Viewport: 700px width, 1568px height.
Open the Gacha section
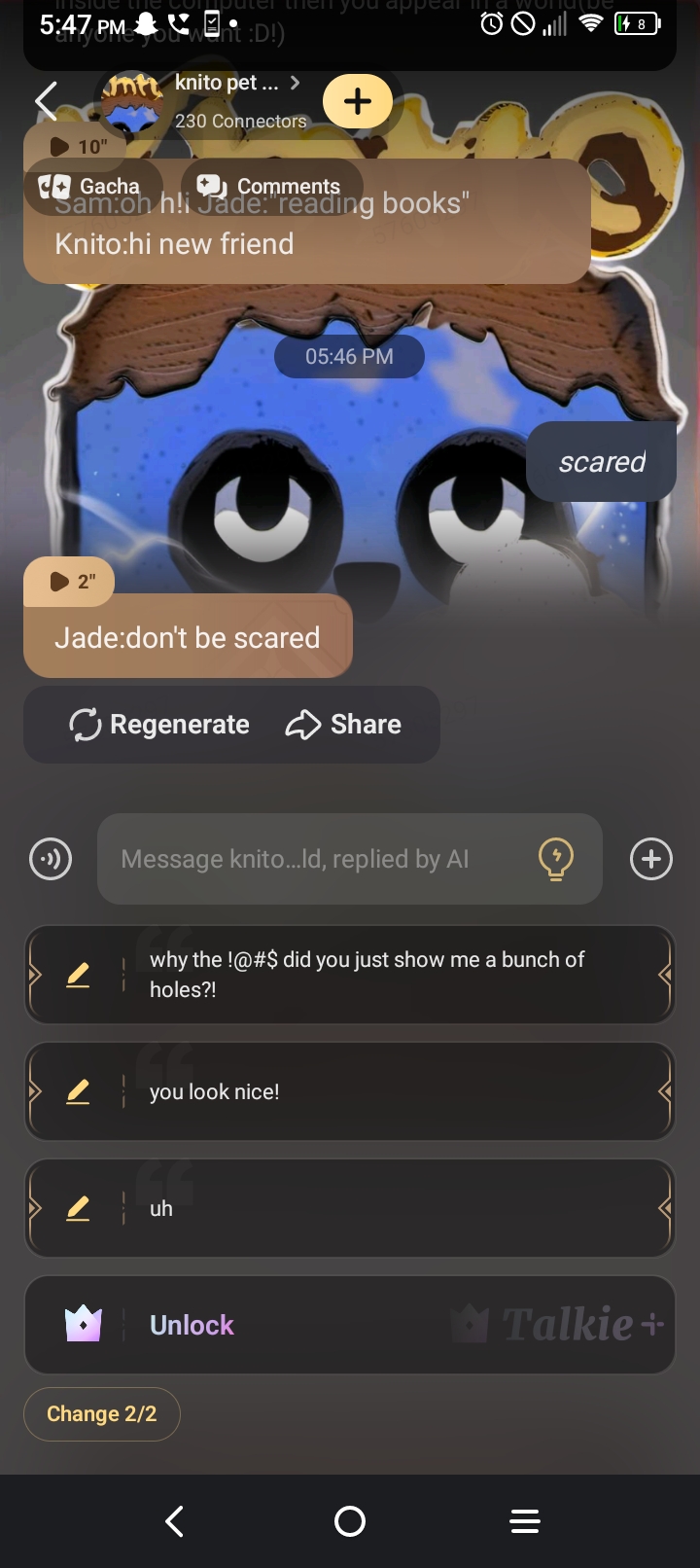click(x=89, y=186)
